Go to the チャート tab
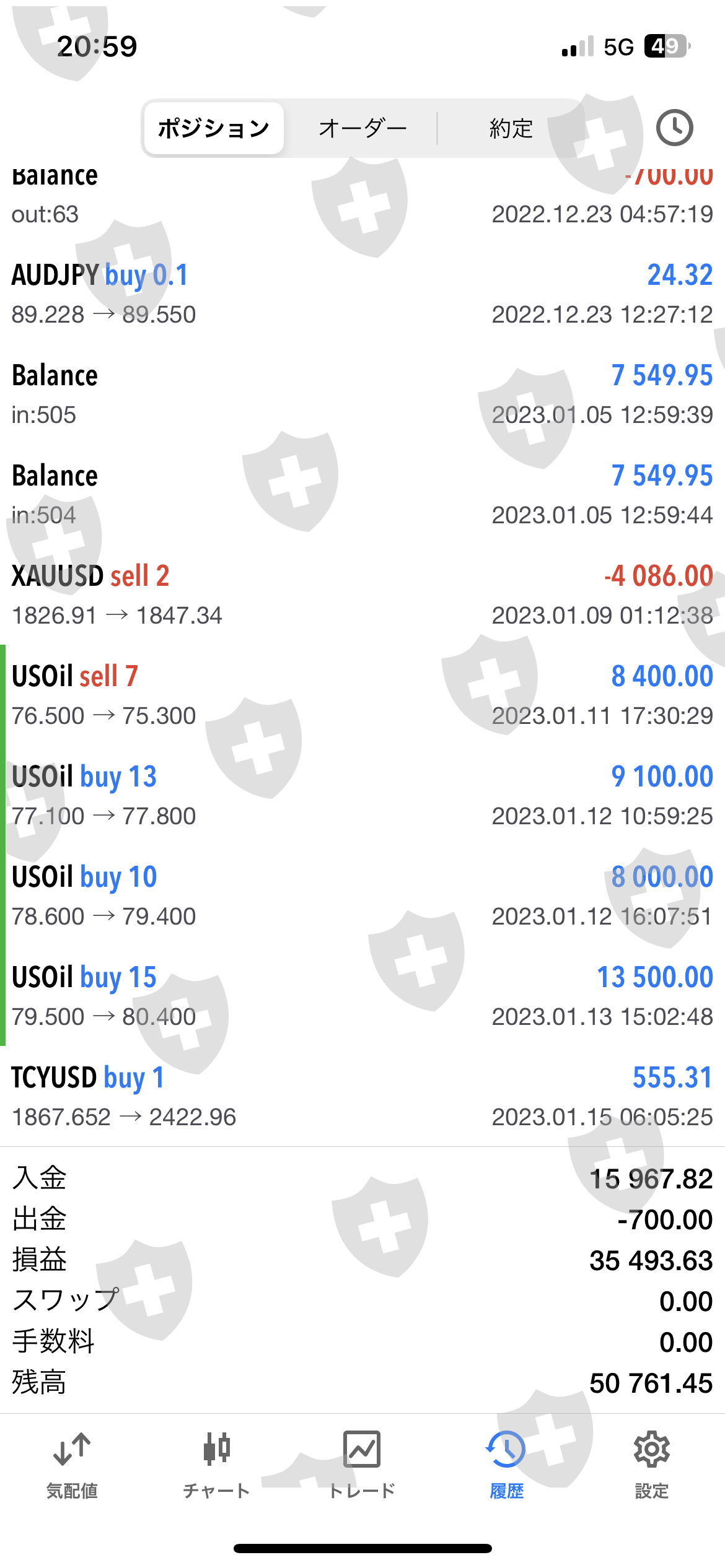Image resolution: width=725 pixels, height=1568 pixels. pyautogui.click(x=216, y=1465)
